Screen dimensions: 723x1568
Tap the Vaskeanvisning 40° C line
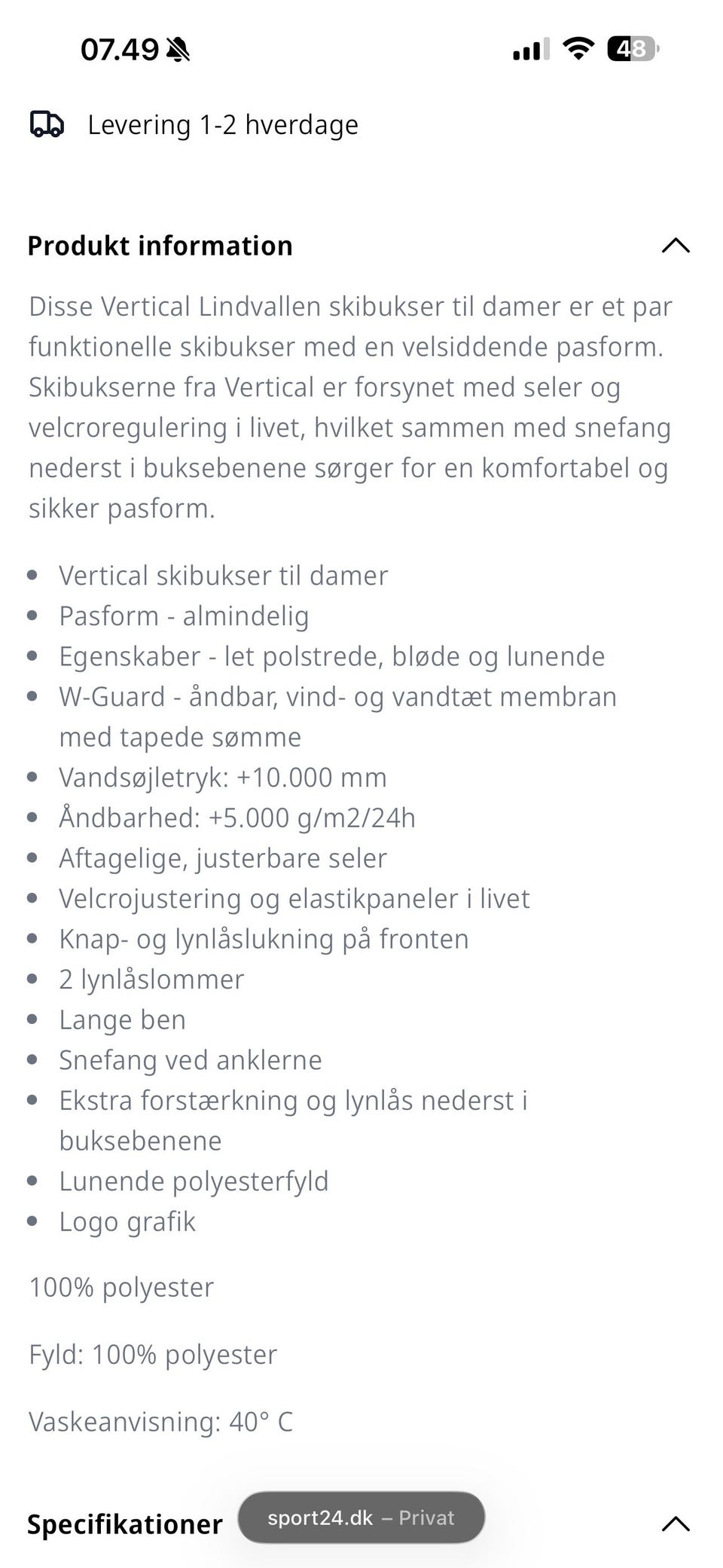pos(160,1423)
